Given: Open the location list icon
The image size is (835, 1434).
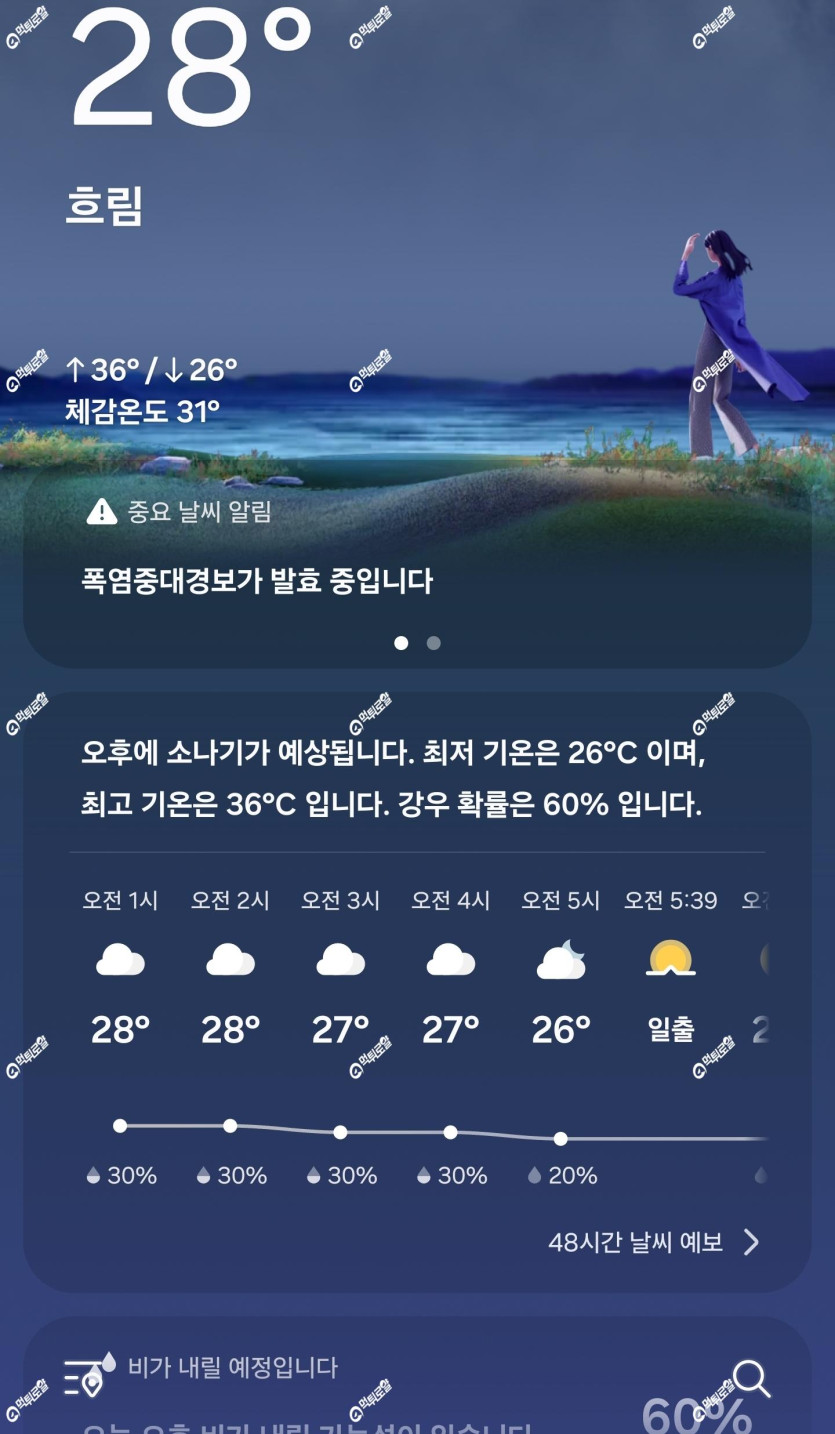Looking at the screenshot, I should [84, 1377].
